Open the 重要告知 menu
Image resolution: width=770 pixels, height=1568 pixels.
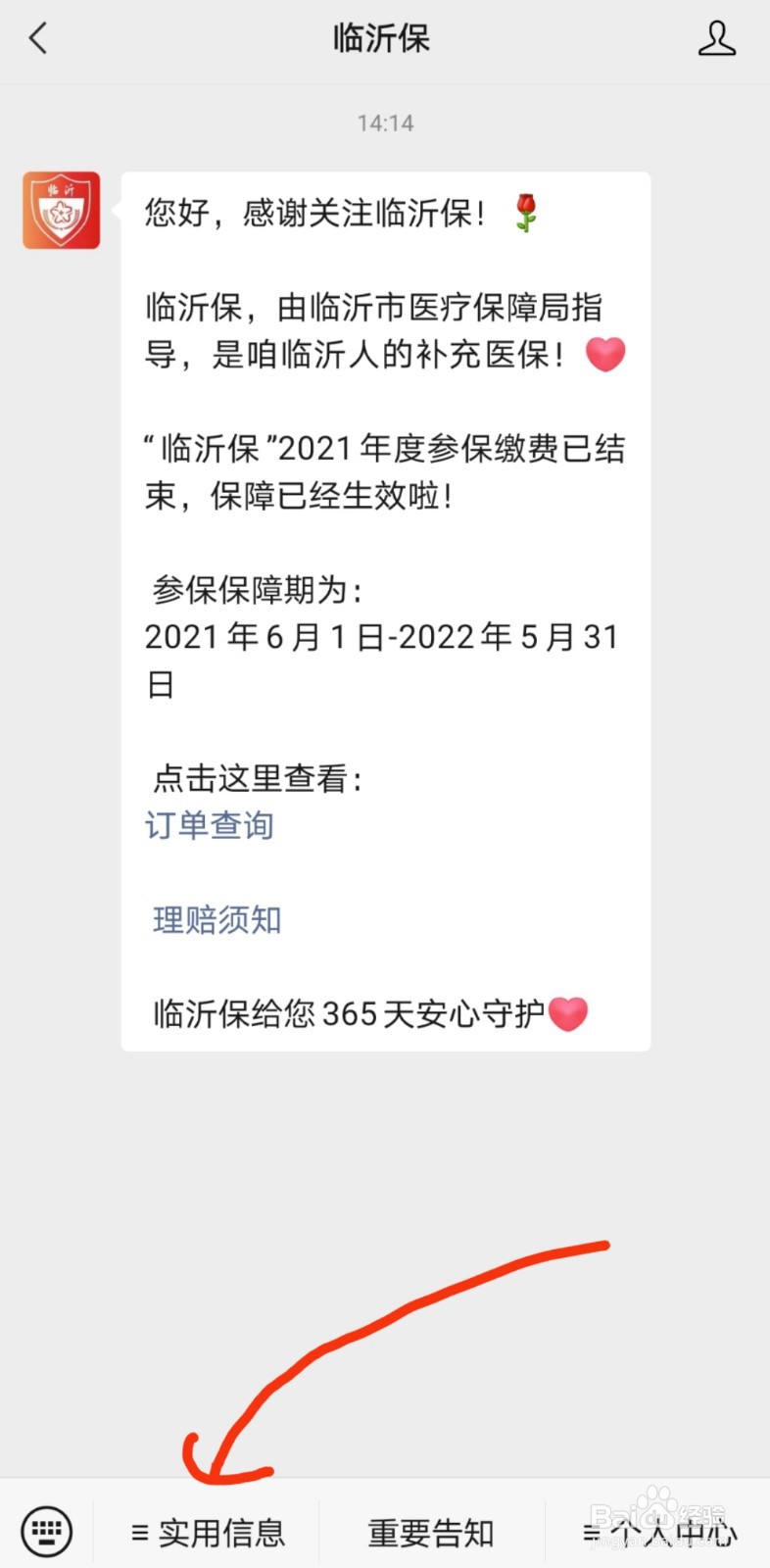point(429,1531)
